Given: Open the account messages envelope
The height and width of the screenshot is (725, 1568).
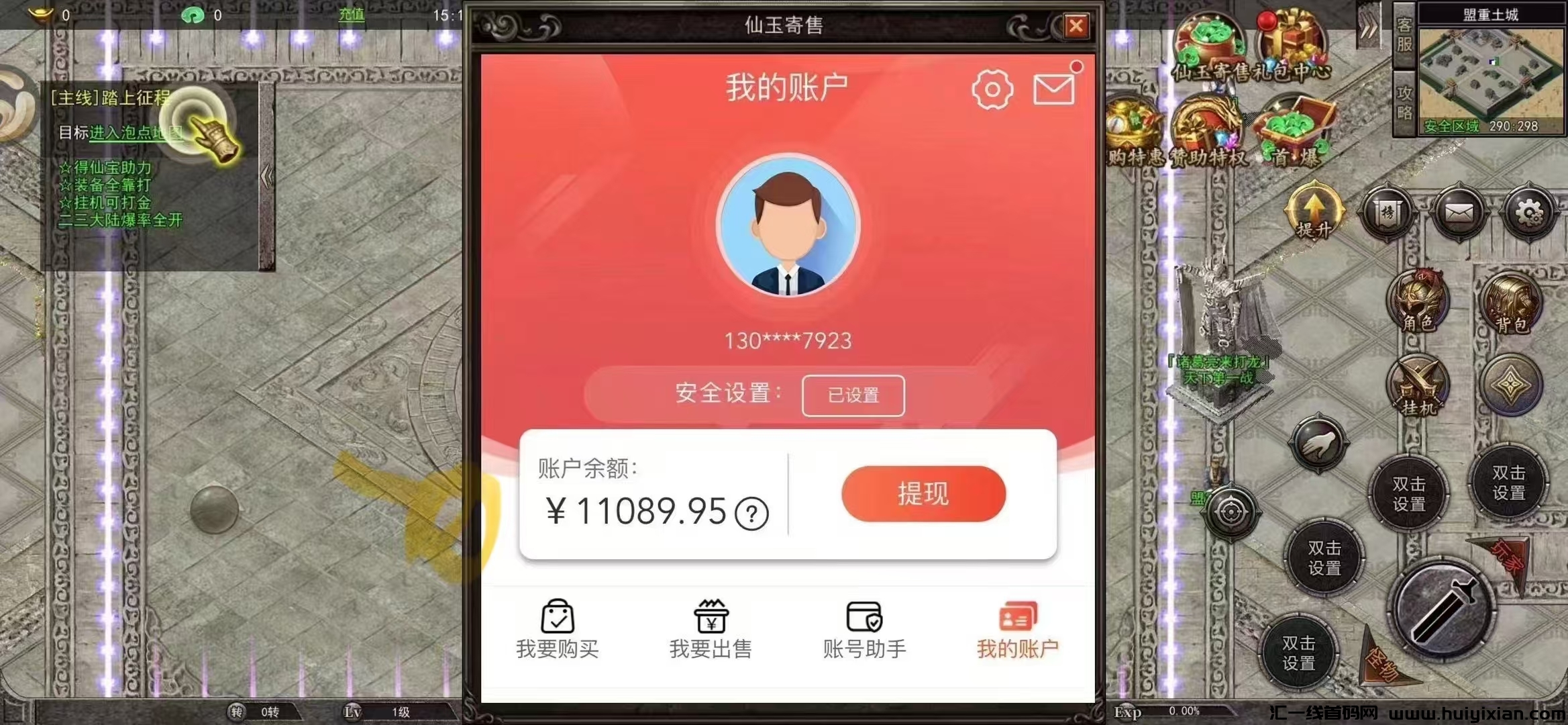Looking at the screenshot, I should click(x=1053, y=89).
